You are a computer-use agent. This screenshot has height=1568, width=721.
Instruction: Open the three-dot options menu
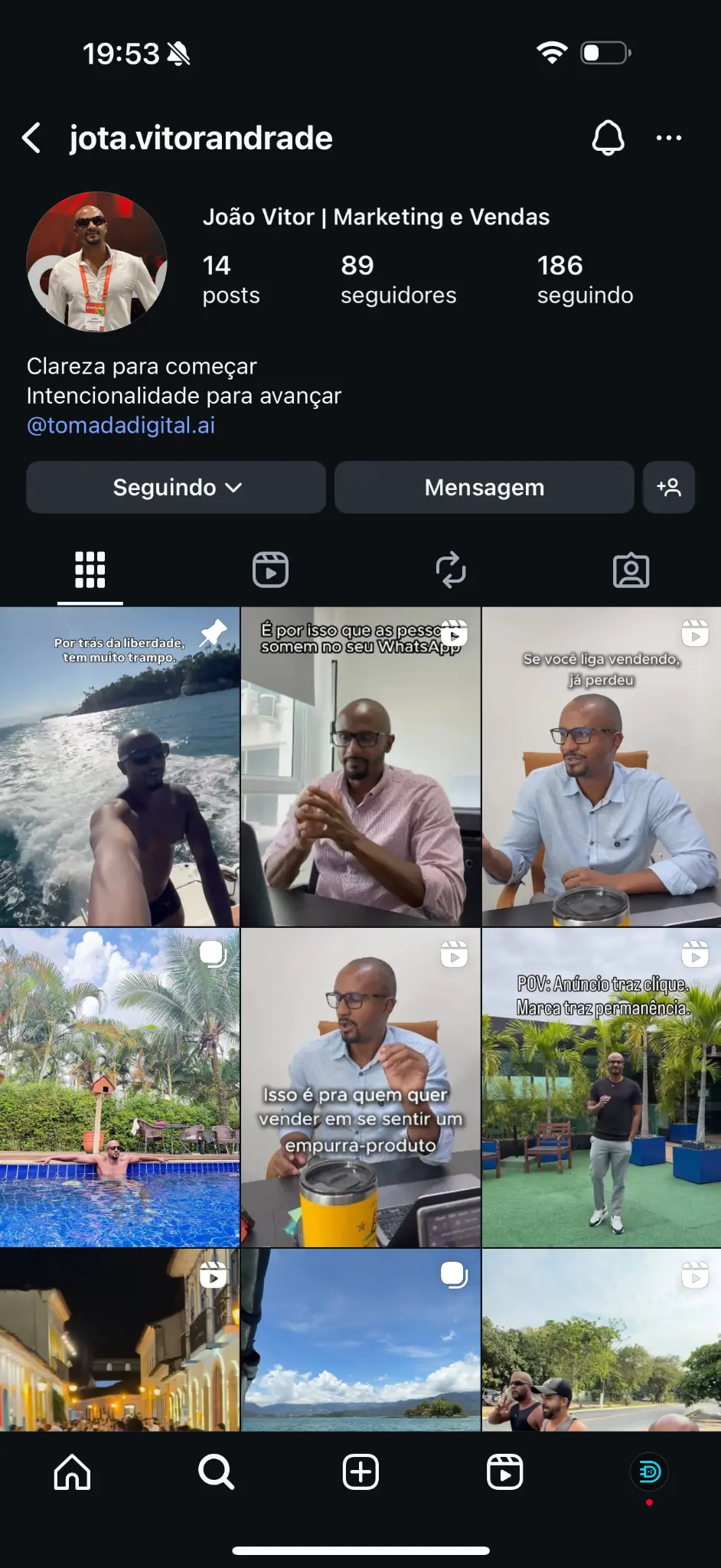pyautogui.click(x=670, y=137)
